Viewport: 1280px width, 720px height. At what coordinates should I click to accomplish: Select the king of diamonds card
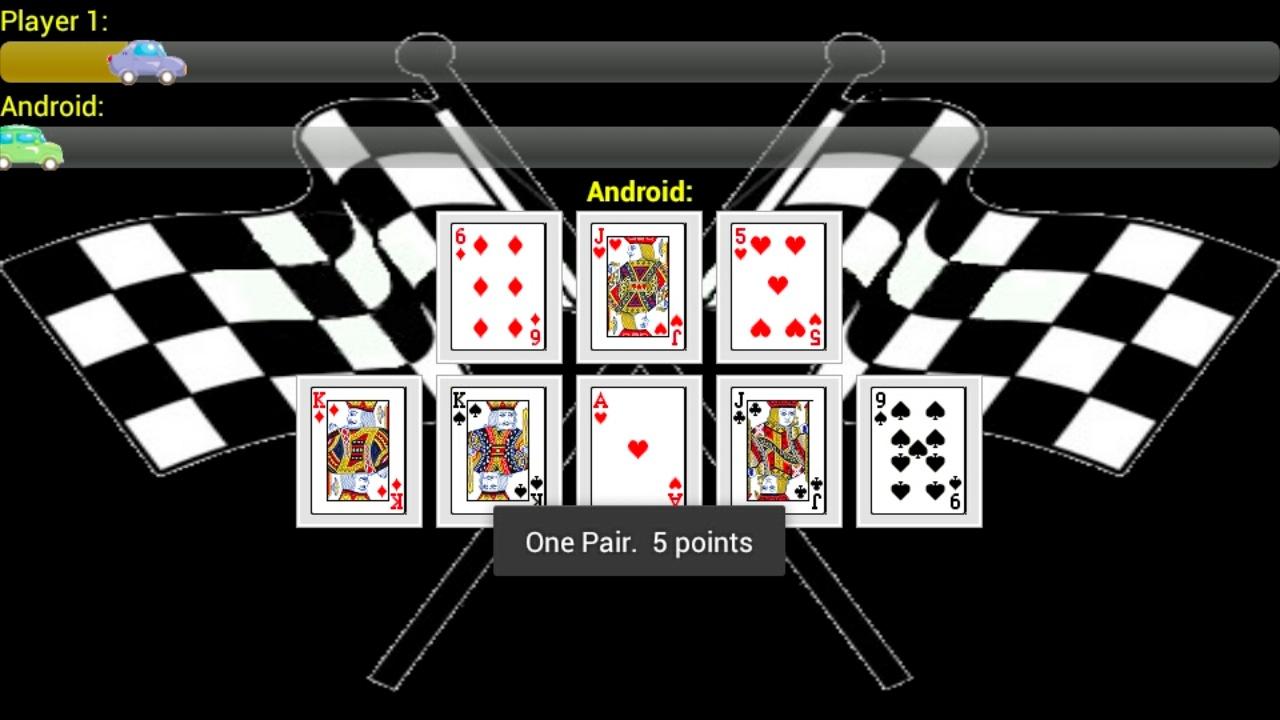[x=358, y=451]
